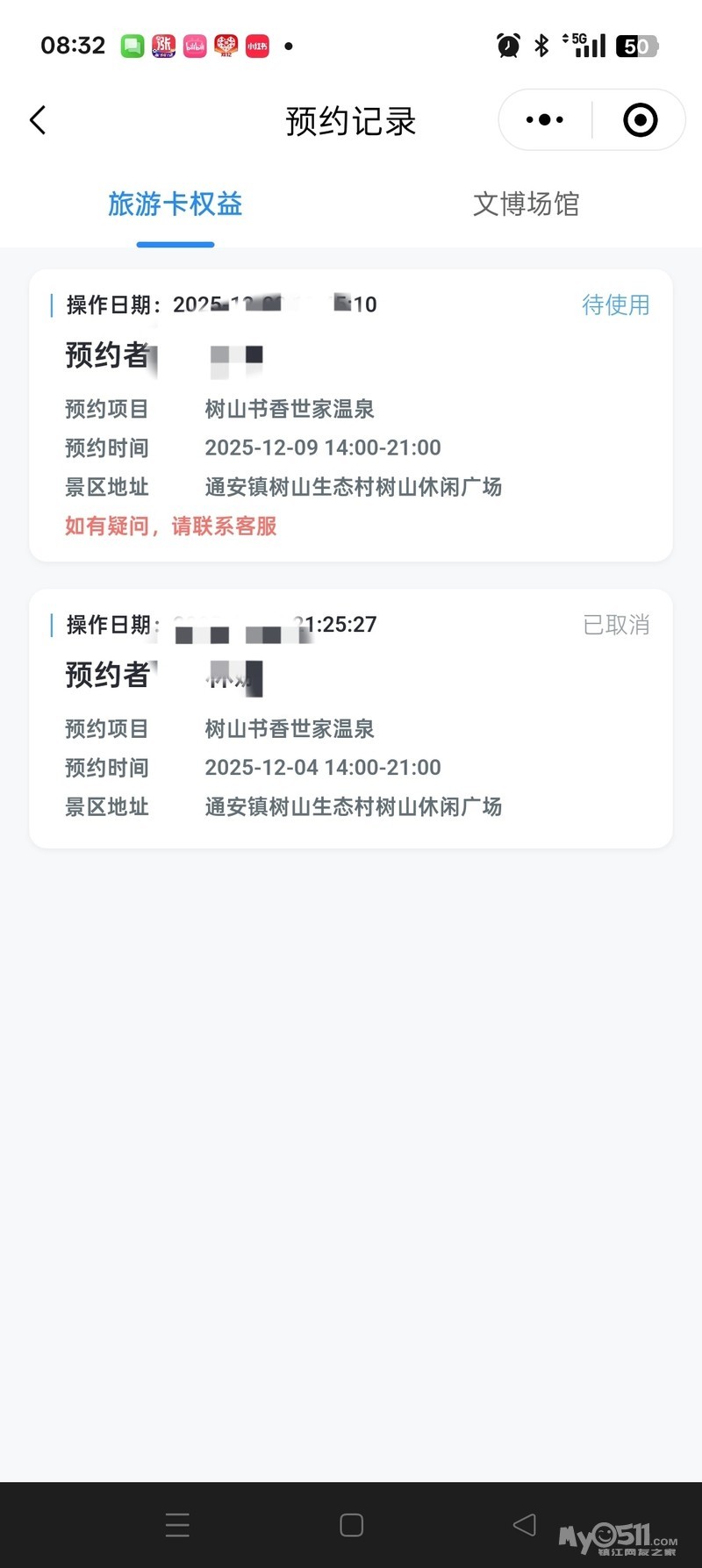The width and height of the screenshot is (702, 1568).
Task: Contact customer service via 请联系客服
Action: pyautogui.click(x=224, y=526)
